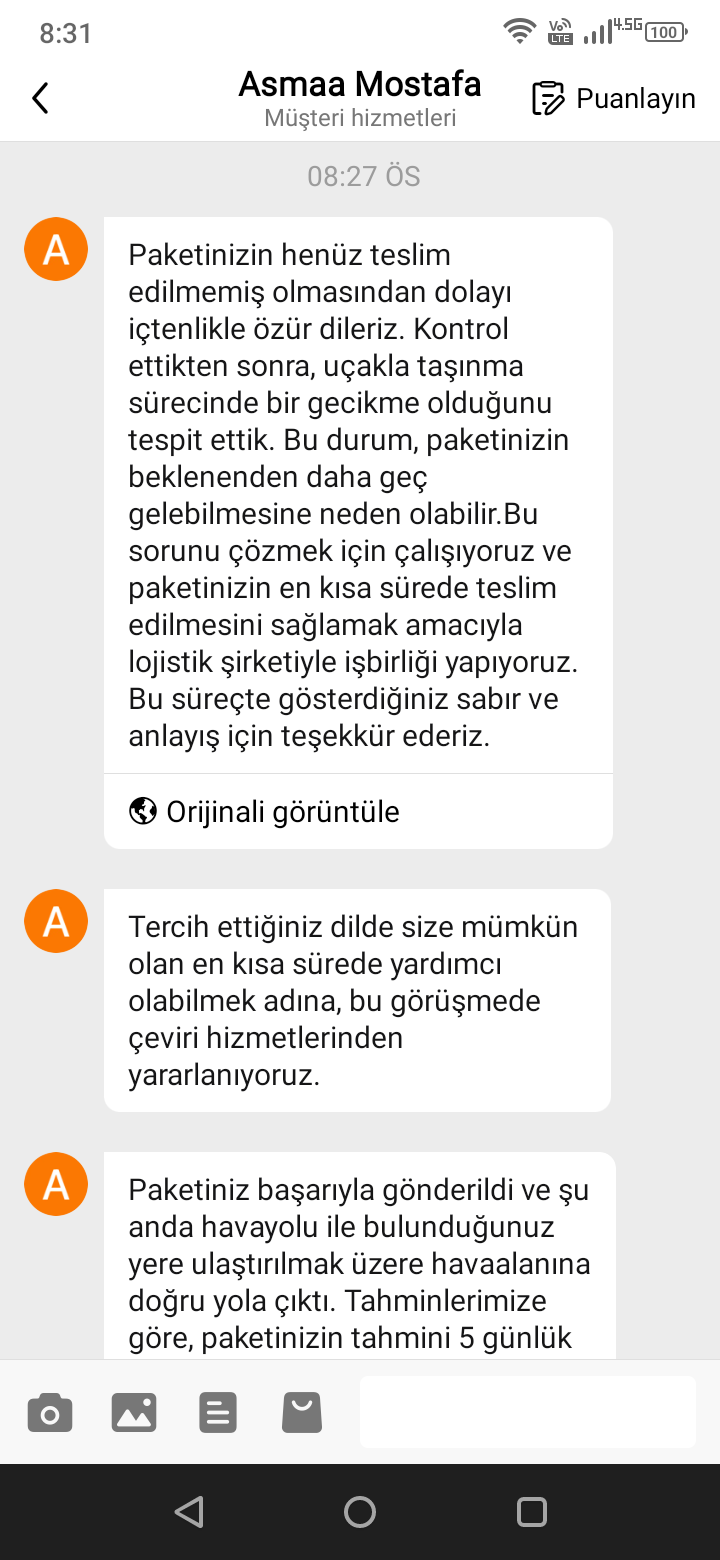Open the shopping bag icon
The image size is (720, 1560).
point(301,1412)
